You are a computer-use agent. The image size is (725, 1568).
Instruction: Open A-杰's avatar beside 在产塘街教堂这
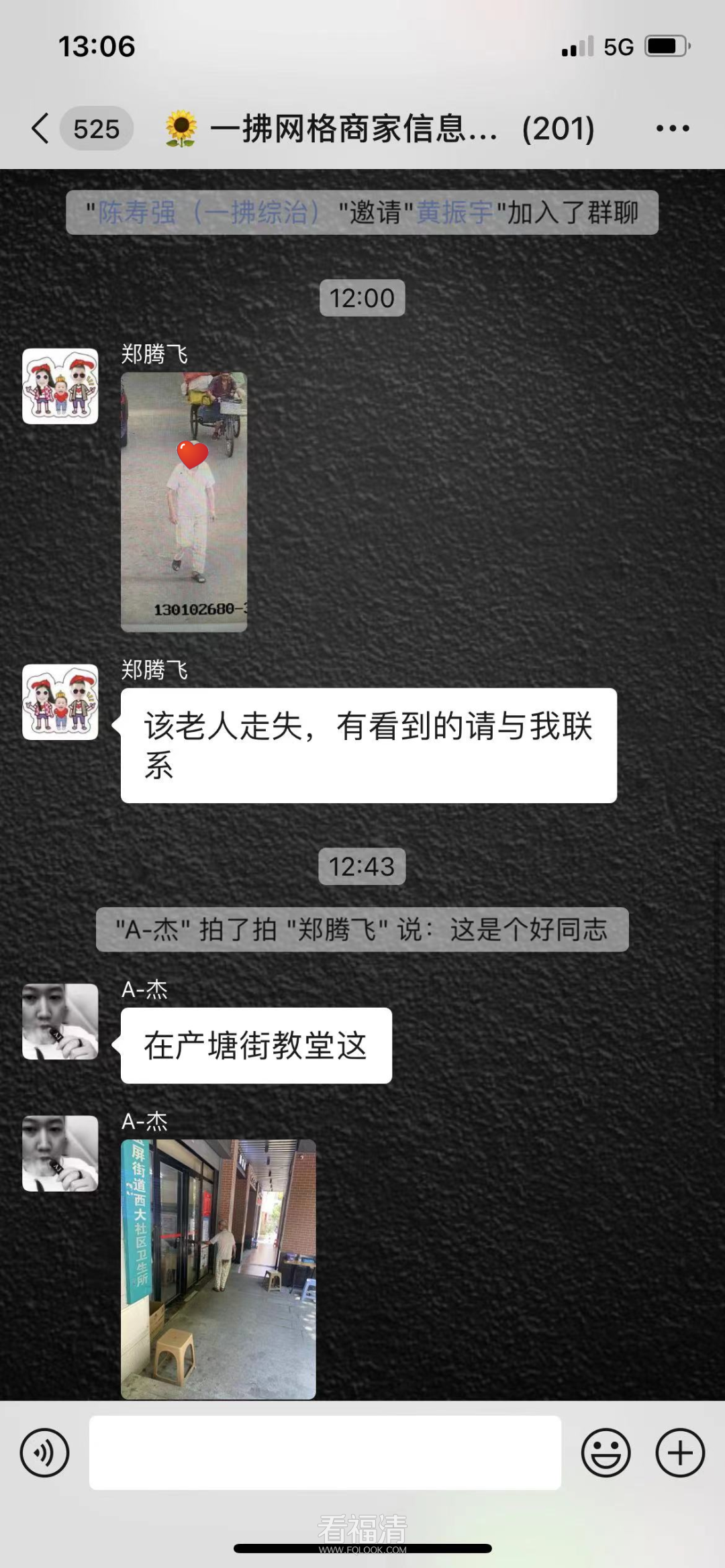pyautogui.click(x=60, y=1021)
